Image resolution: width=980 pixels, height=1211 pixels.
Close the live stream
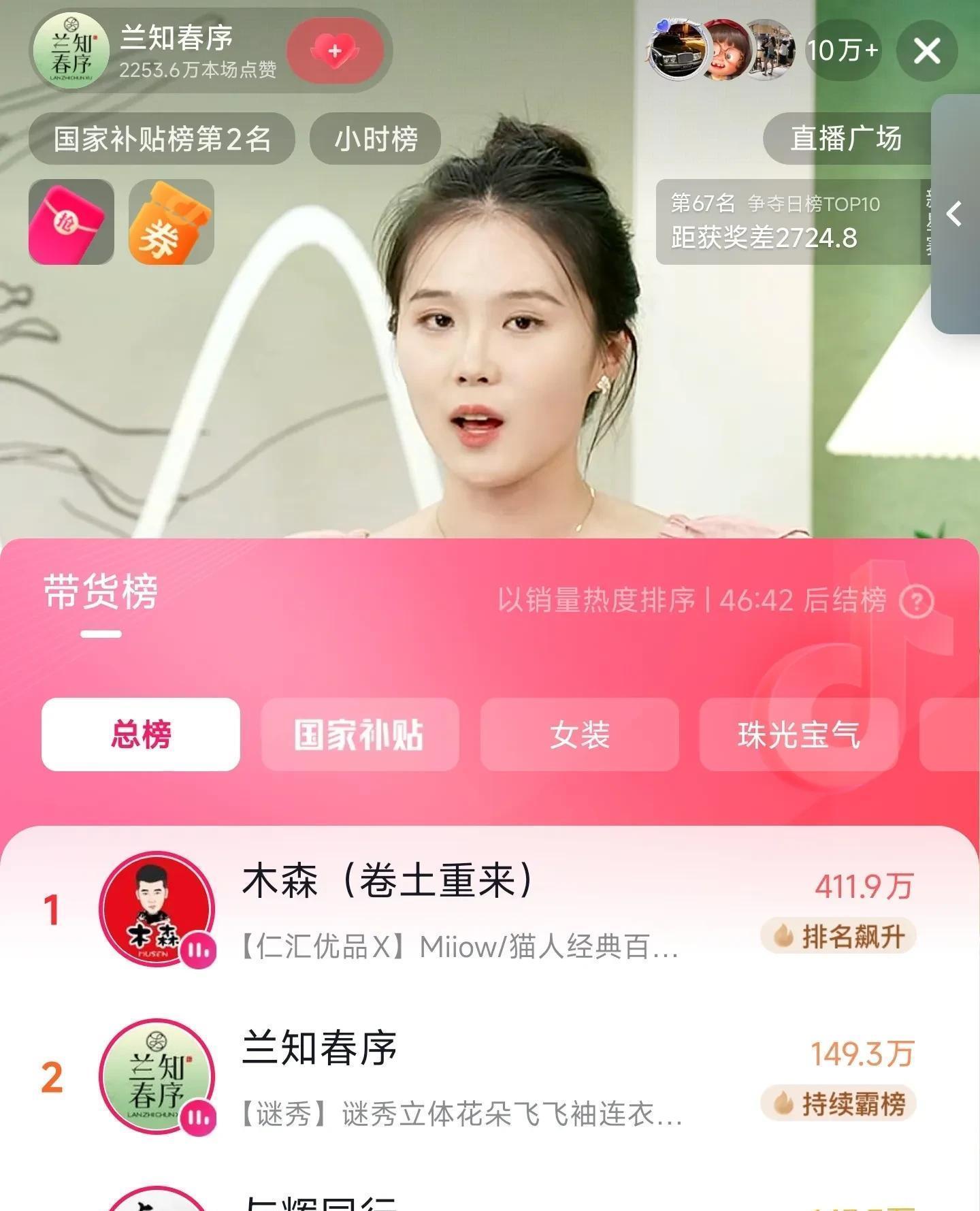(x=926, y=51)
